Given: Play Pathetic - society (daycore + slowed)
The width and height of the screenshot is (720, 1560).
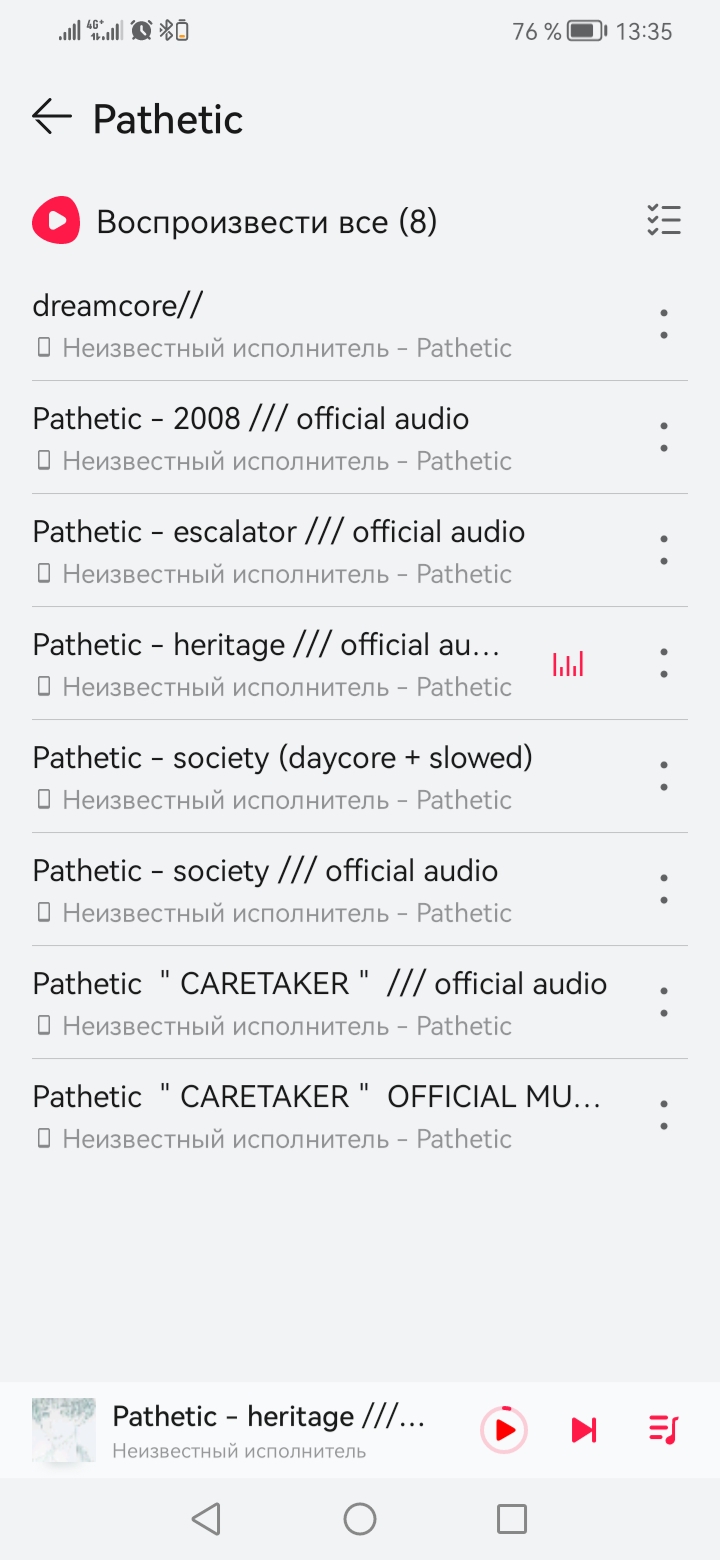Looking at the screenshot, I should click(330, 777).
